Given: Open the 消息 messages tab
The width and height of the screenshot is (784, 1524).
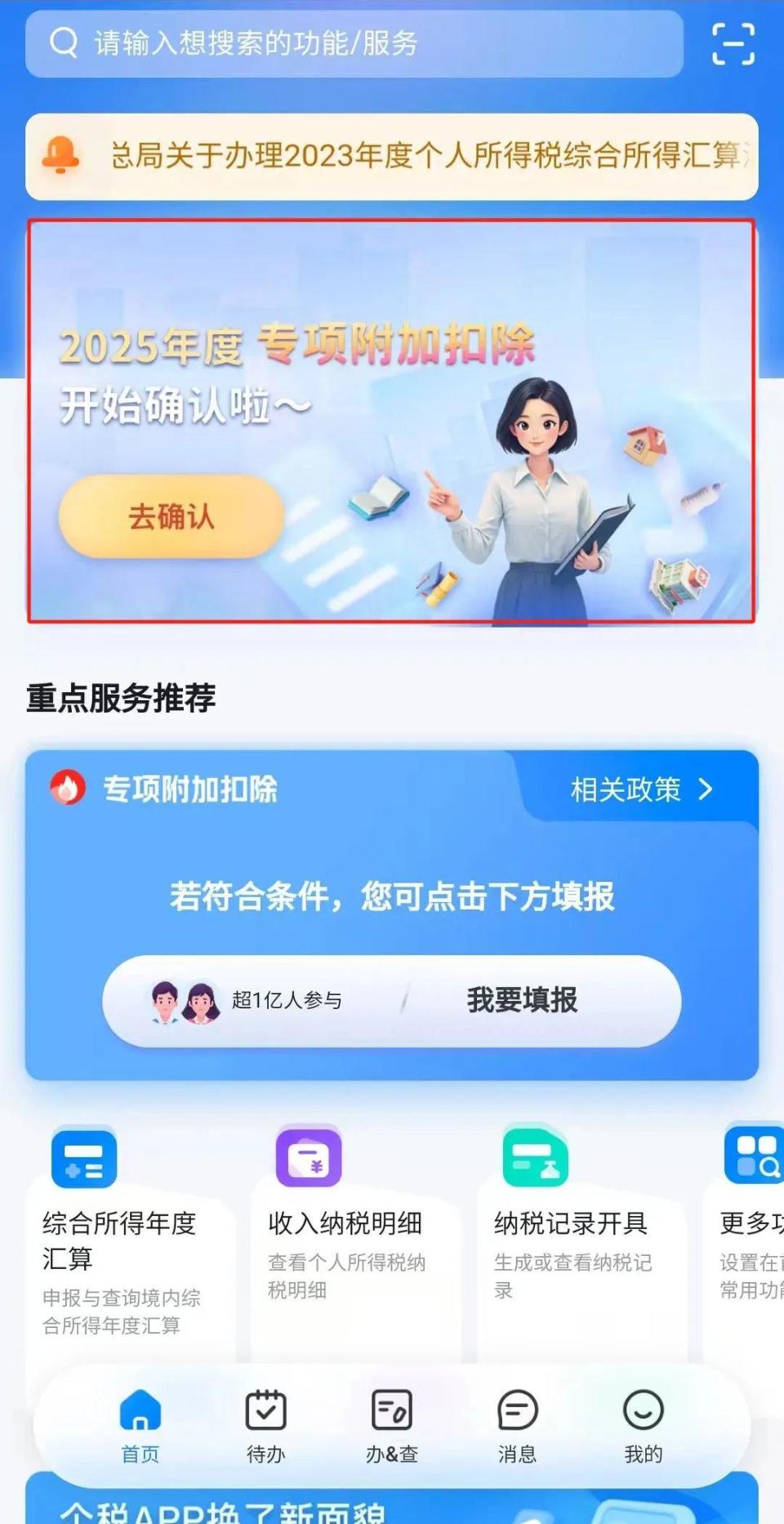Looking at the screenshot, I should [x=517, y=1426].
